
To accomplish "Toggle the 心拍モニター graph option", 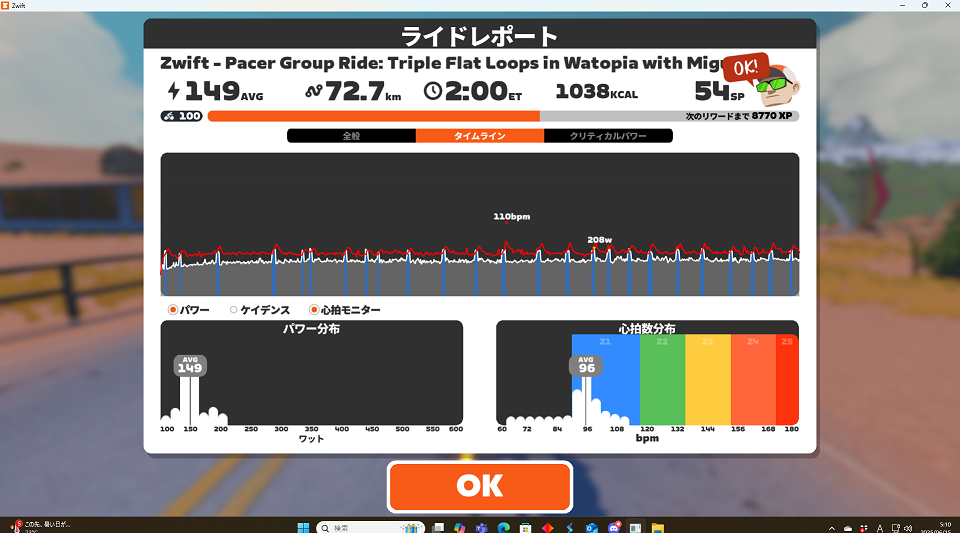I will point(315,310).
